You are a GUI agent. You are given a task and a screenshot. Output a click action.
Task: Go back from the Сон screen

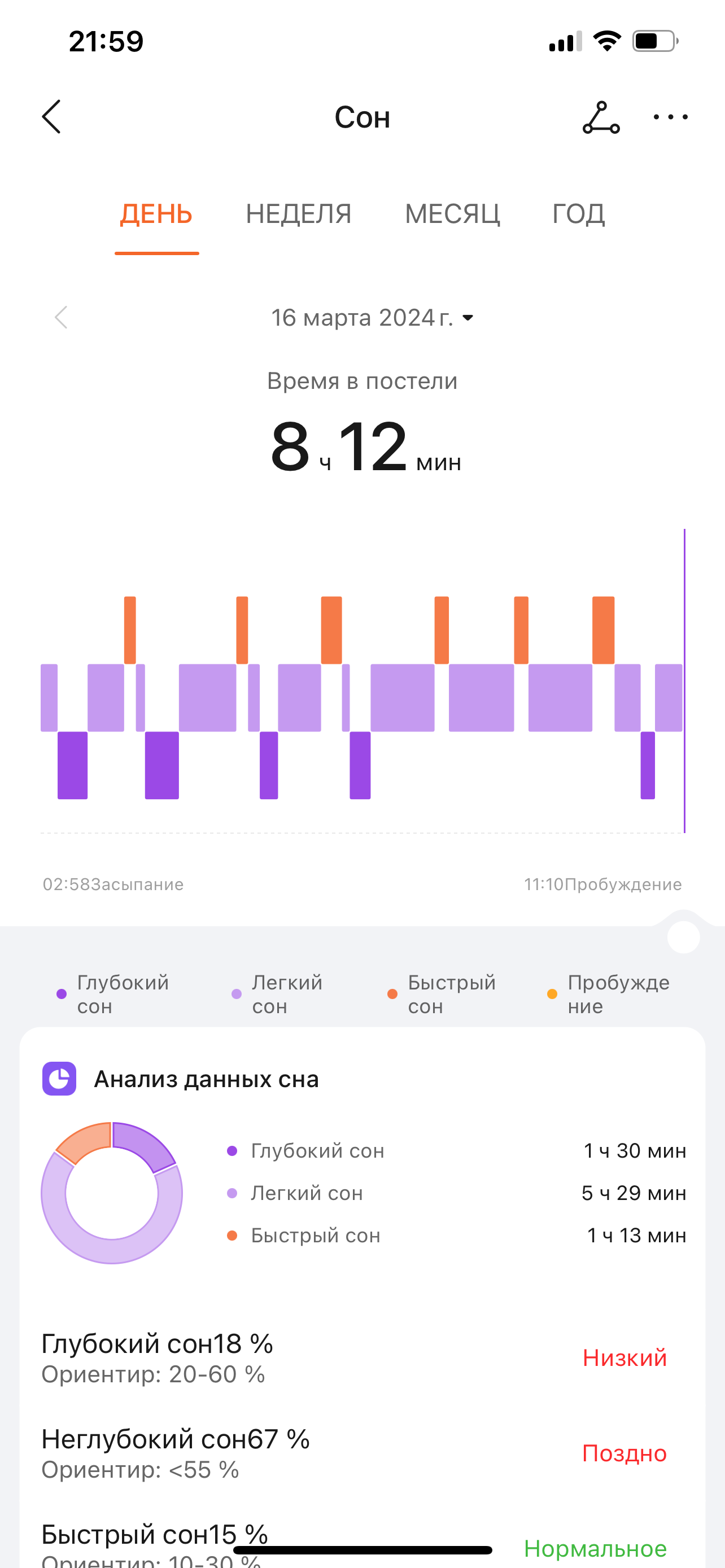coord(52,117)
